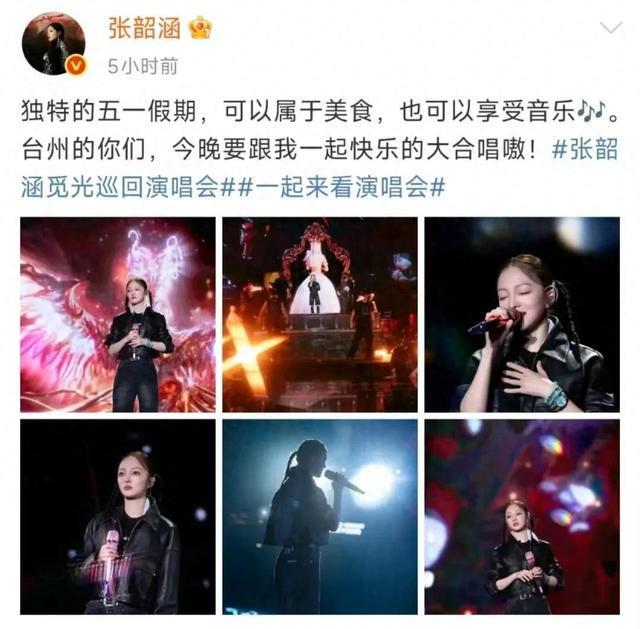Open third photo of singer close-up
The image size is (640, 629).
[x=521, y=314]
